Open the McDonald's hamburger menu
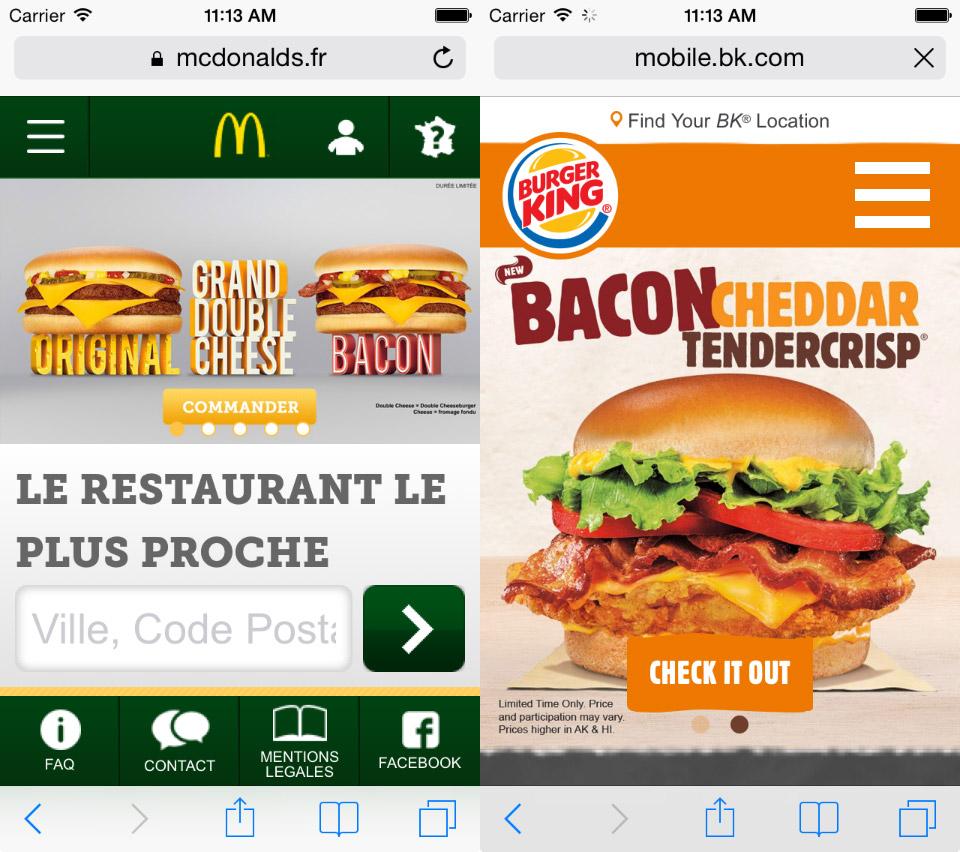 (45, 136)
